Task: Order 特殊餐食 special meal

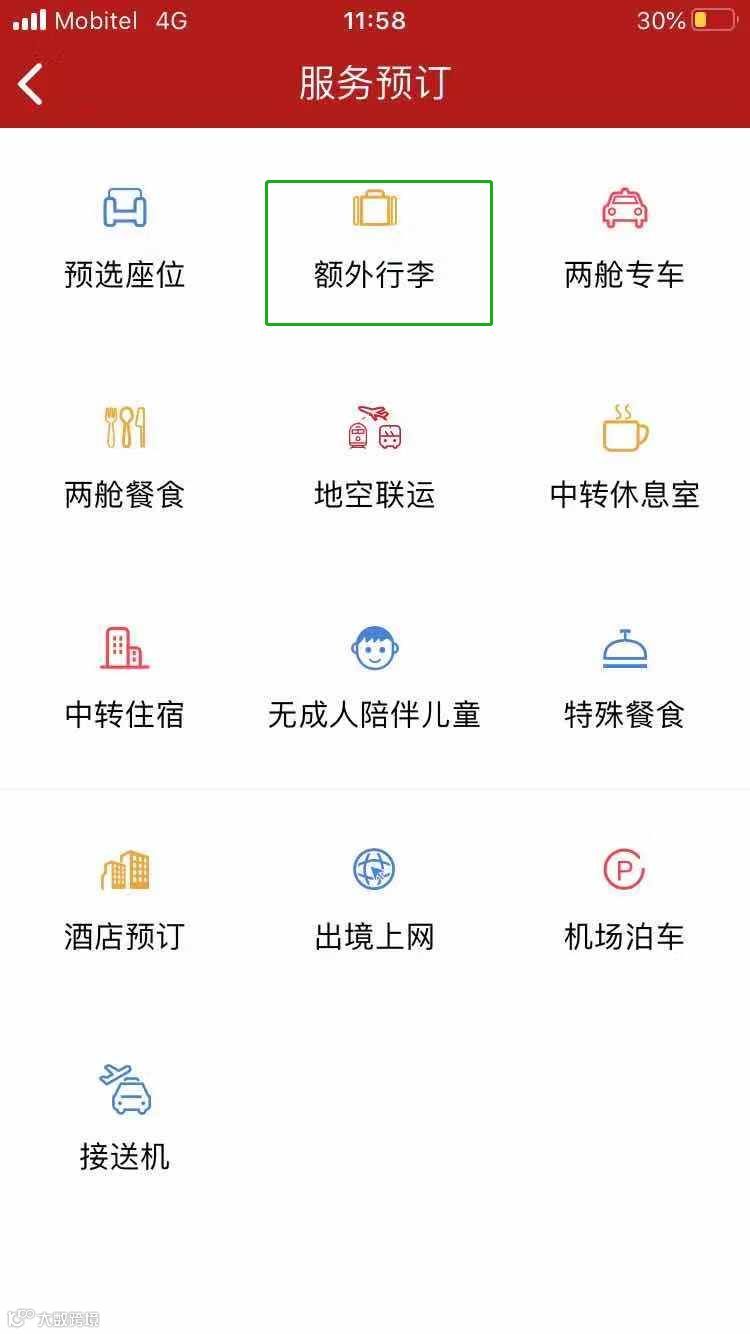Action: (x=625, y=680)
